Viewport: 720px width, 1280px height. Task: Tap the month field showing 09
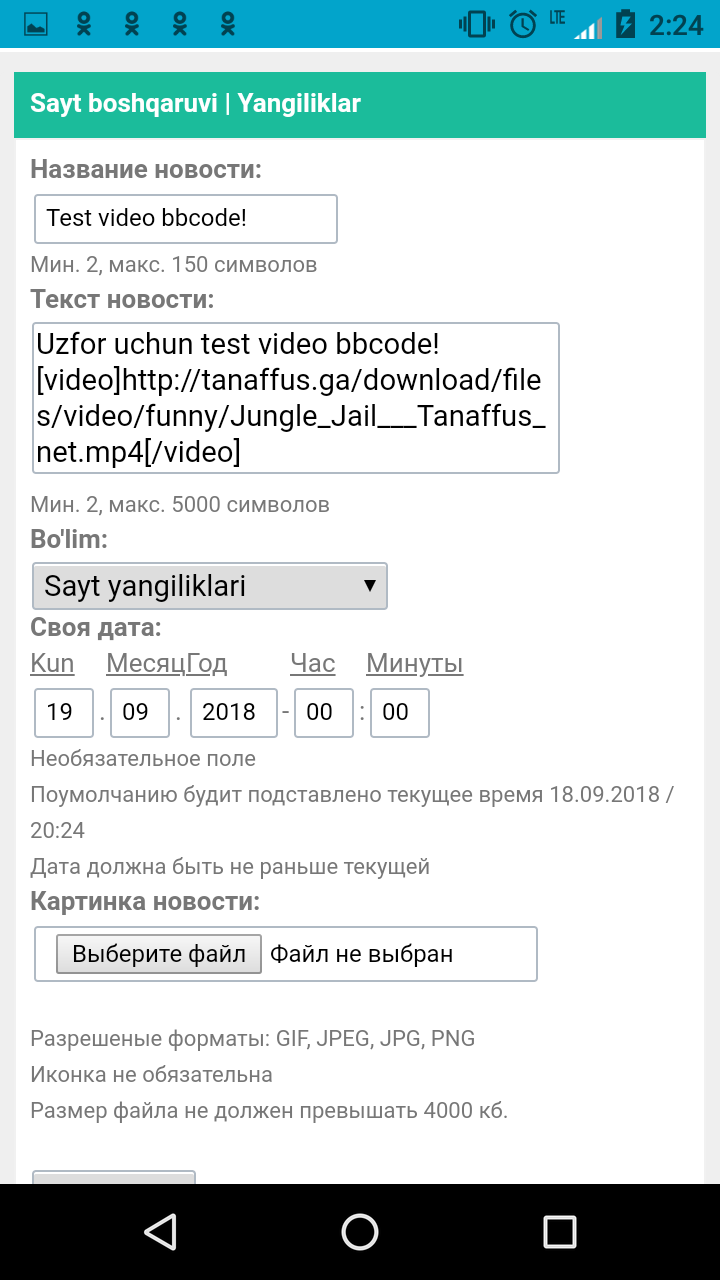[x=139, y=712]
